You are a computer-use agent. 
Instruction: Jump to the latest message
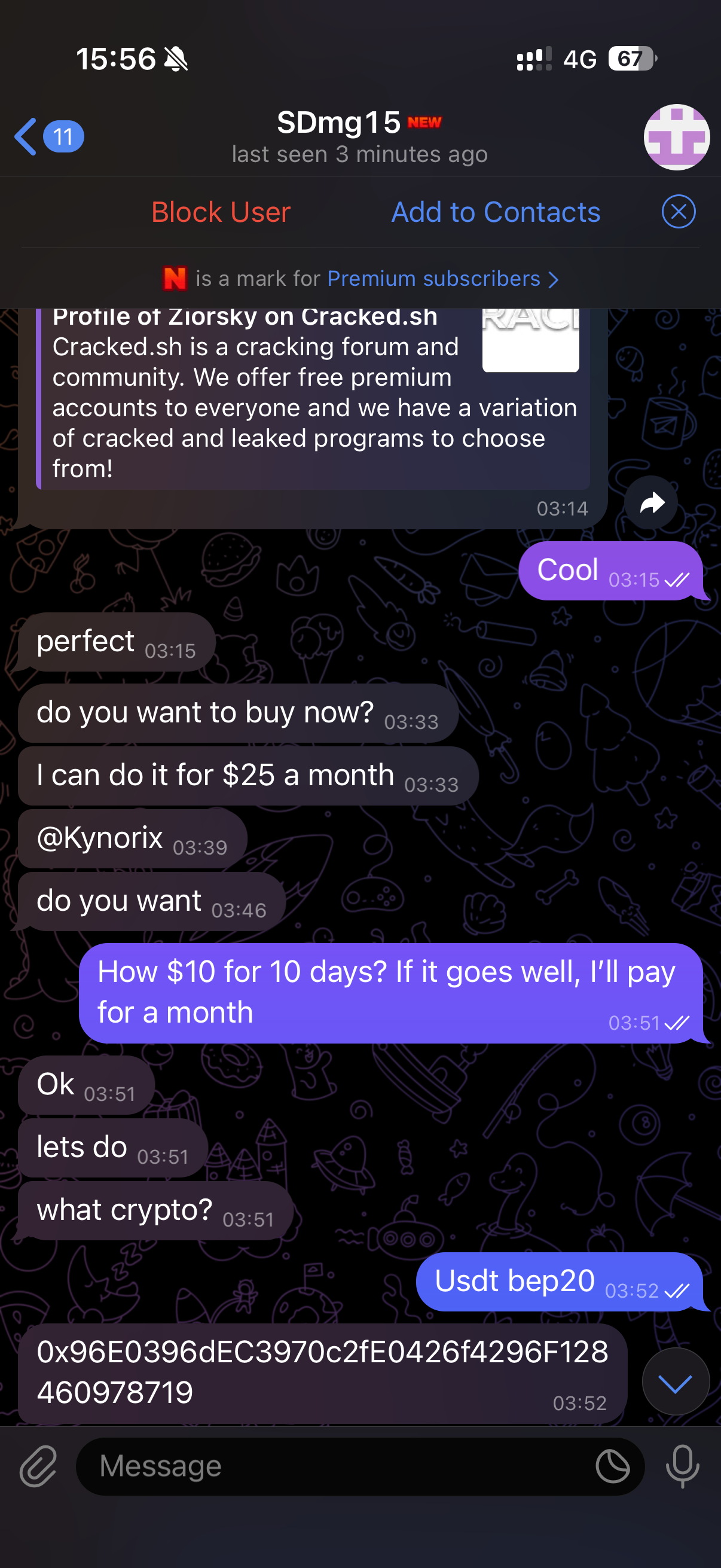[676, 1381]
